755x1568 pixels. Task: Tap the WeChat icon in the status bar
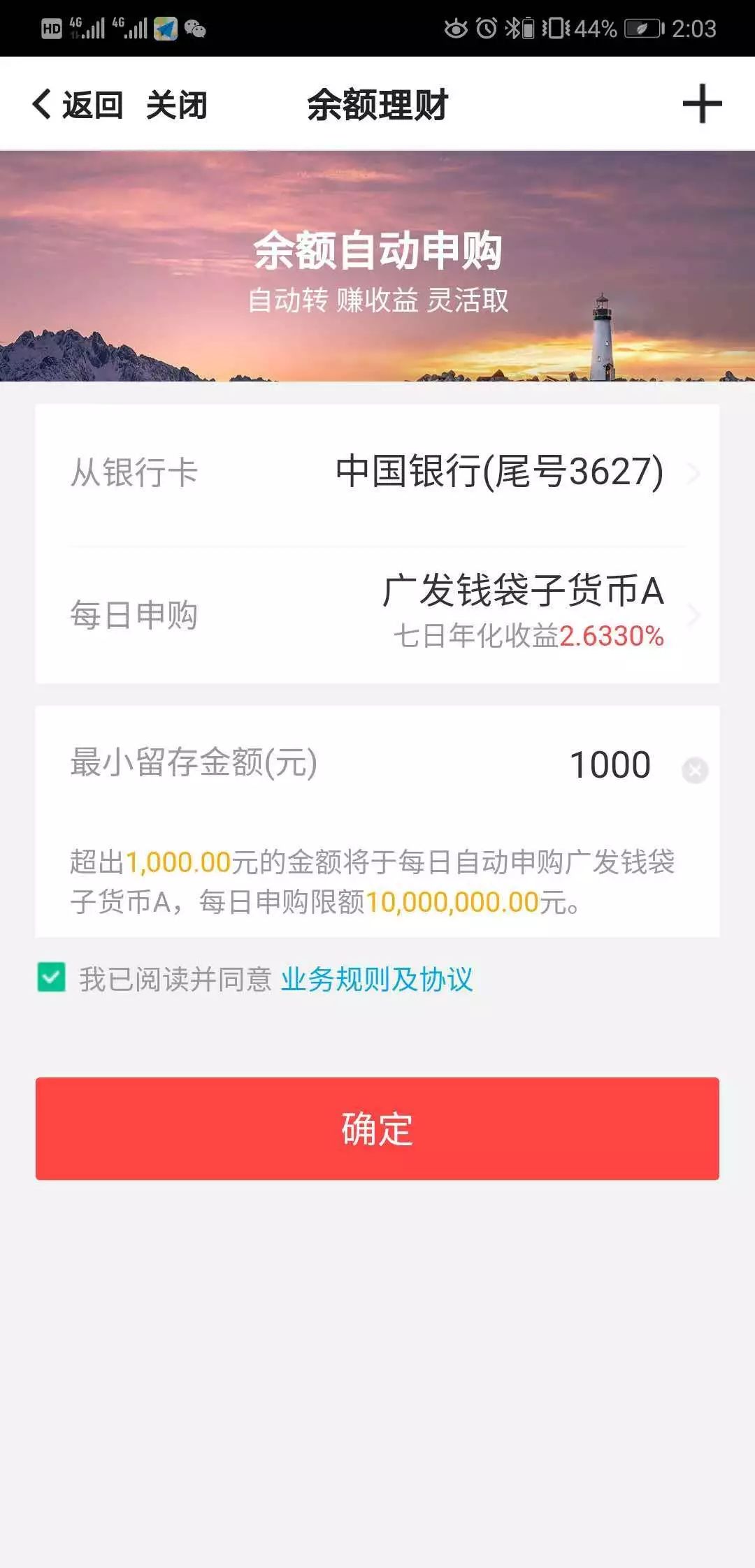tap(196, 28)
